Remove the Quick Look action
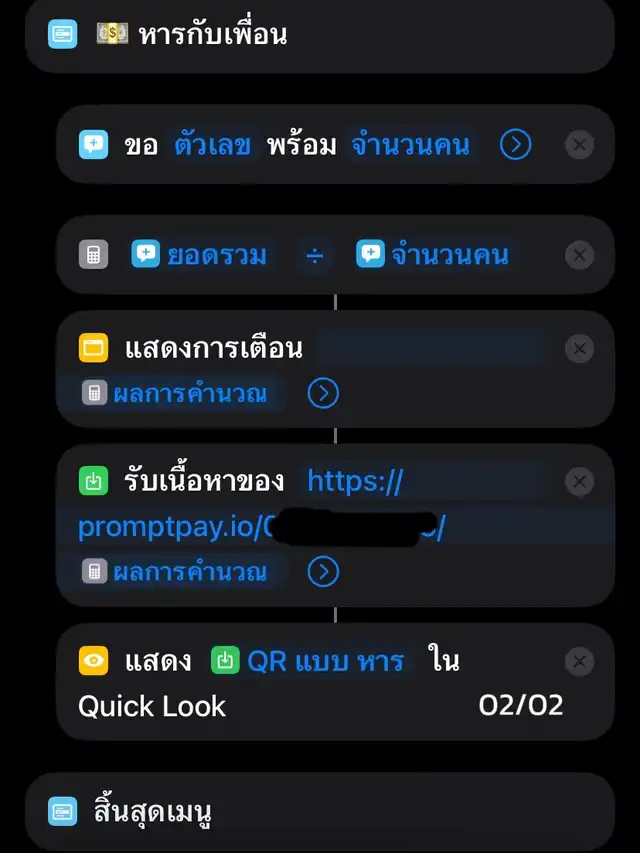 (x=579, y=662)
